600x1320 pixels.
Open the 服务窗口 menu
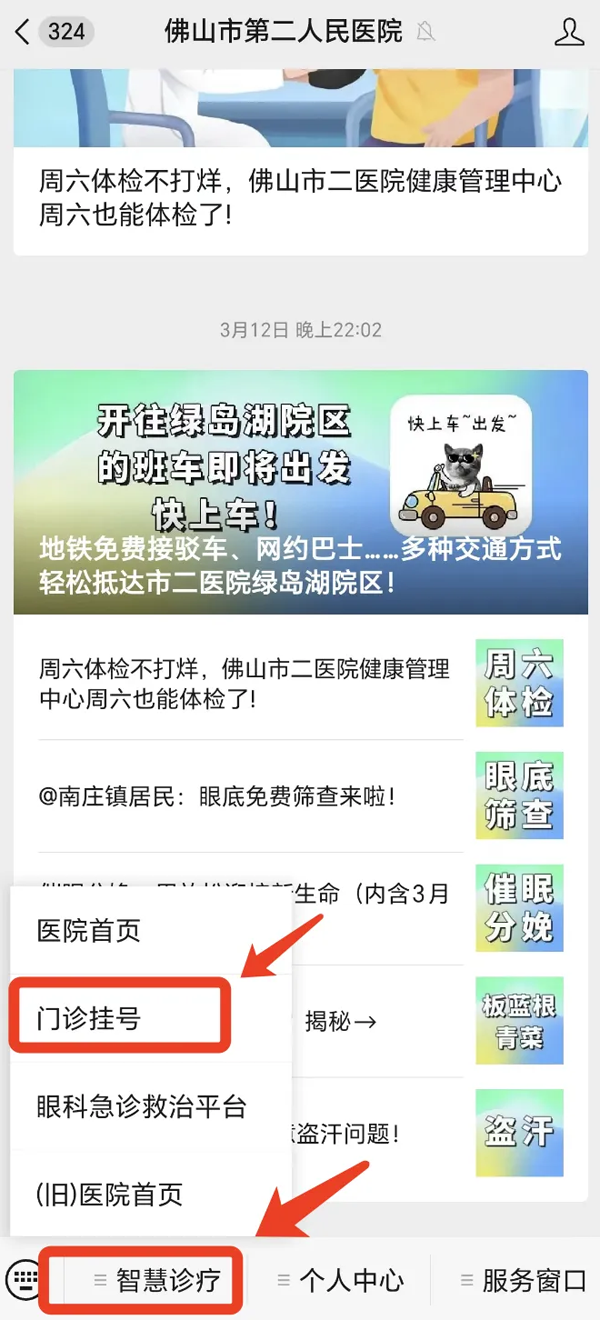pos(522,1280)
